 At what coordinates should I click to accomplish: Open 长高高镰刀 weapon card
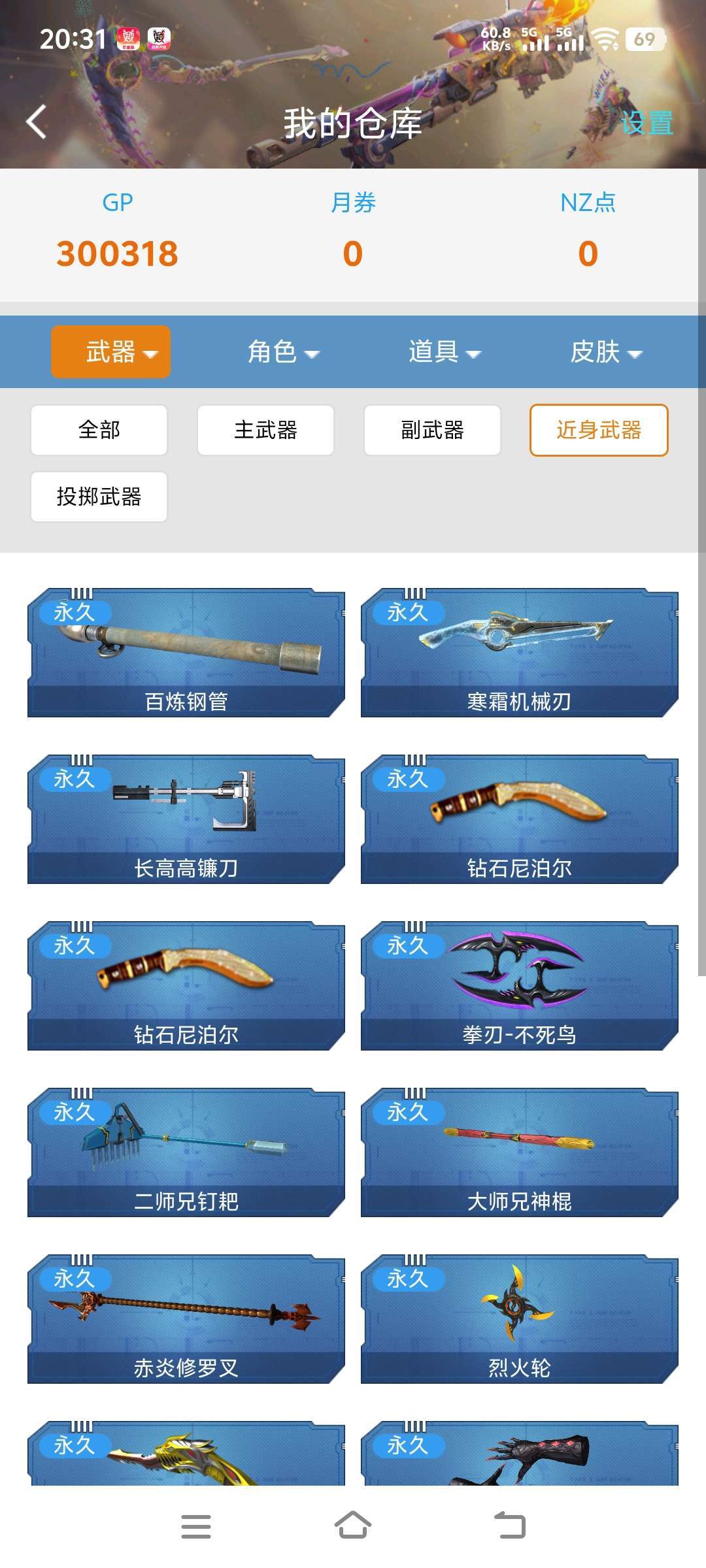(186, 819)
